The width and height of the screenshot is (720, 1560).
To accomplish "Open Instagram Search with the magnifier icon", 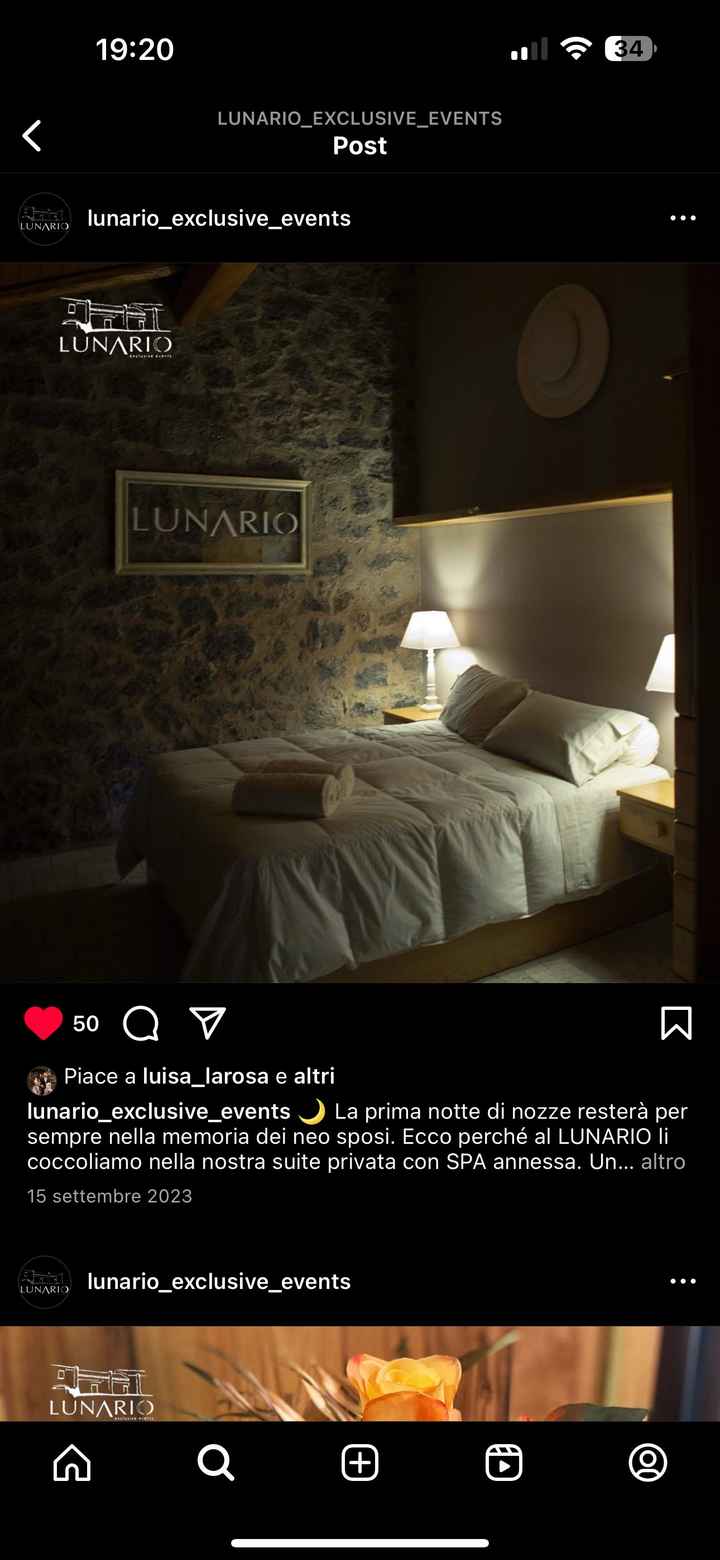I will click(215, 1464).
